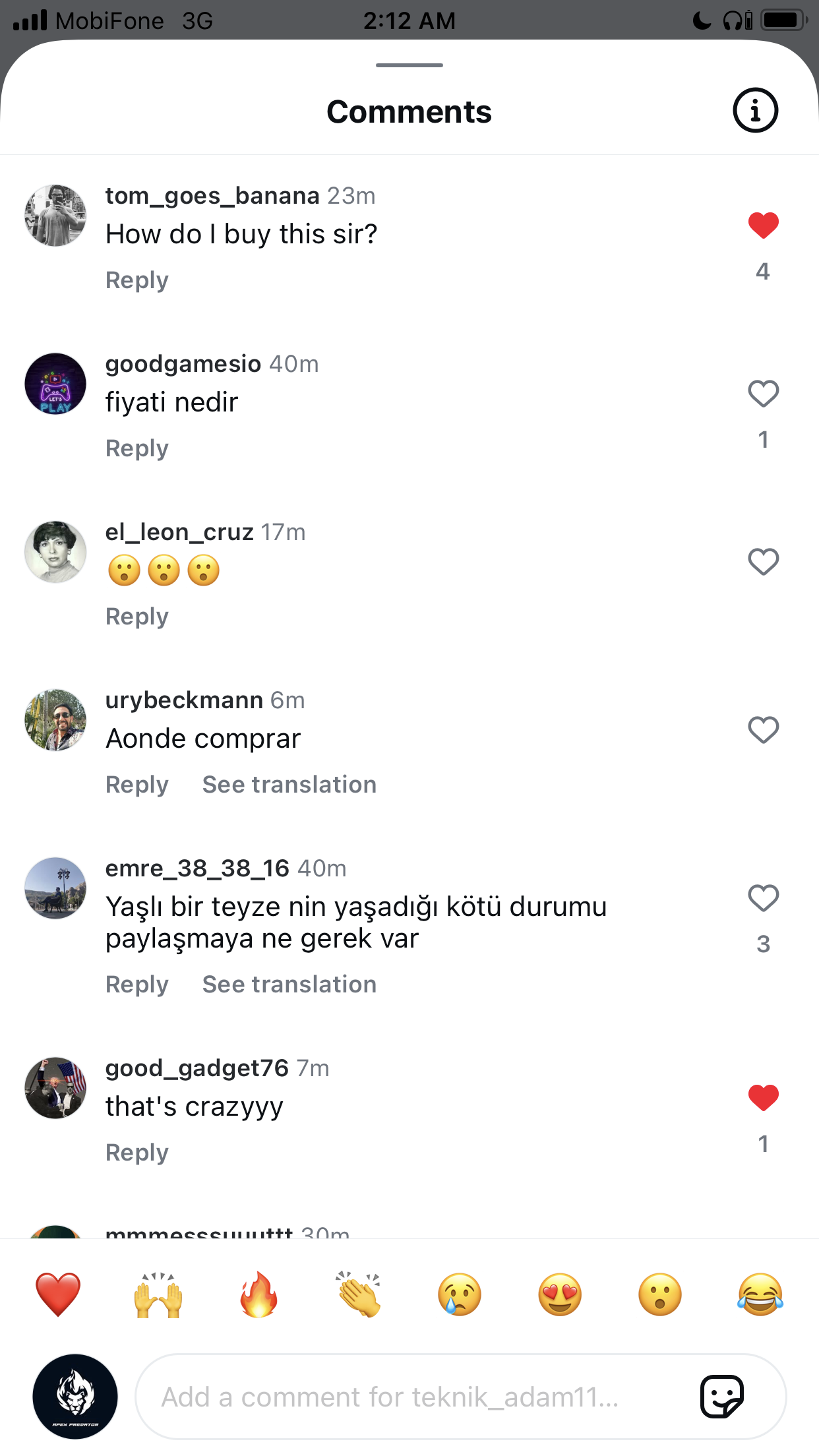Insert the clapping hands quick emoji
Viewport: 819px width, 1456px height.
(x=359, y=1294)
